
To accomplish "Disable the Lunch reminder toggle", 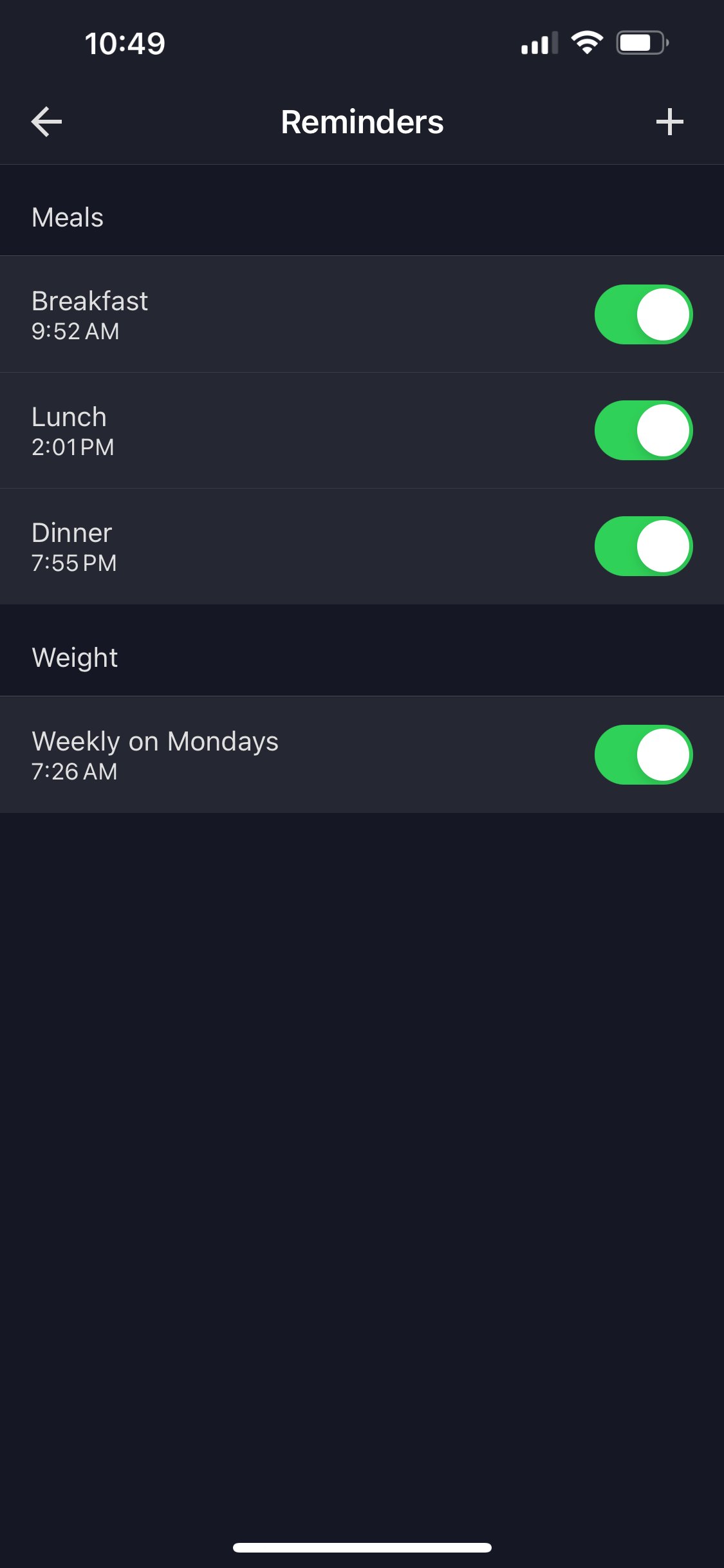I will [643, 431].
